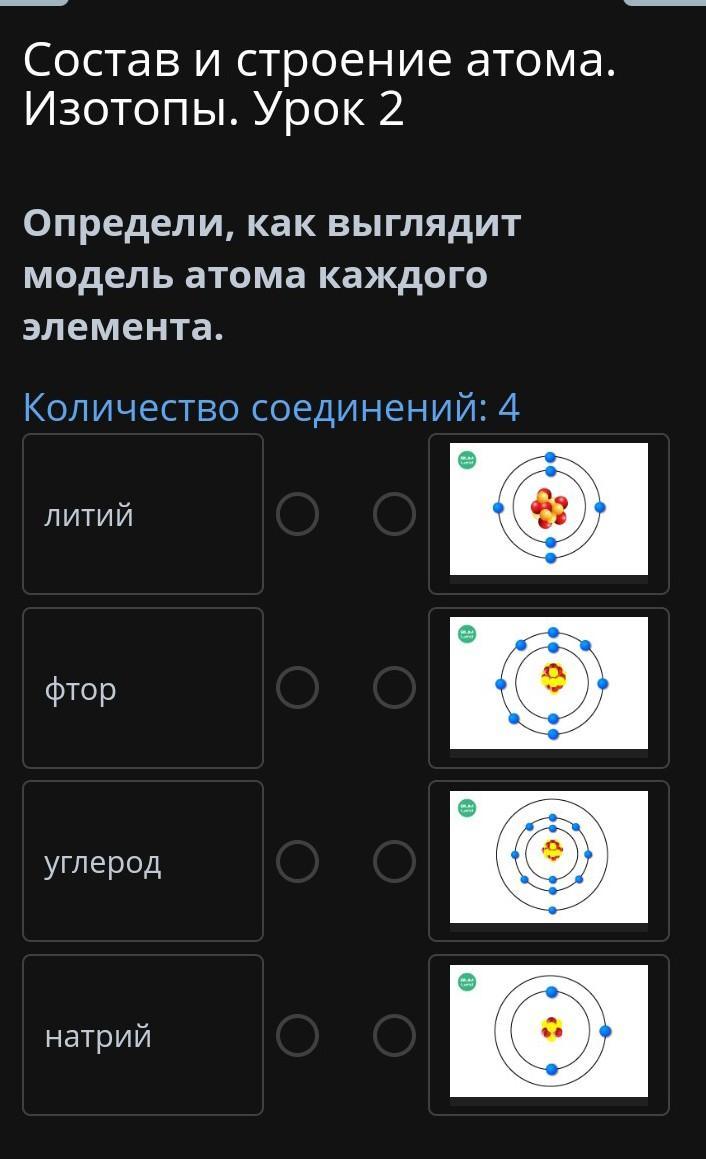
Task: Tap the натрий element card
Action: (x=143, y=1035)
